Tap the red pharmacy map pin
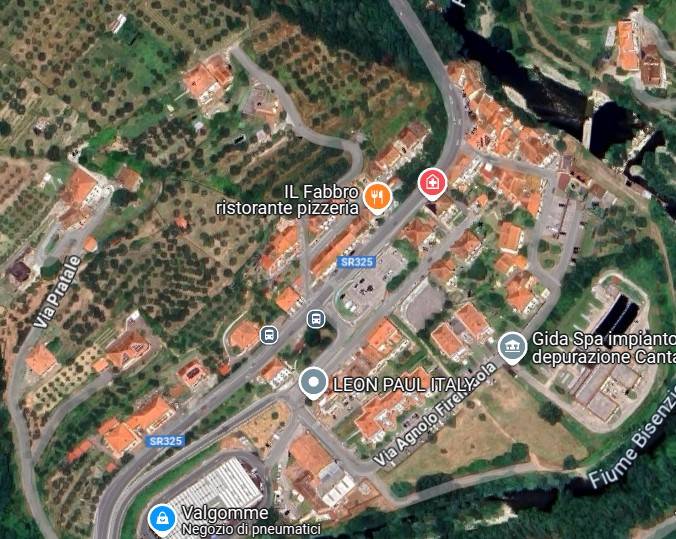 coord(432,183)
